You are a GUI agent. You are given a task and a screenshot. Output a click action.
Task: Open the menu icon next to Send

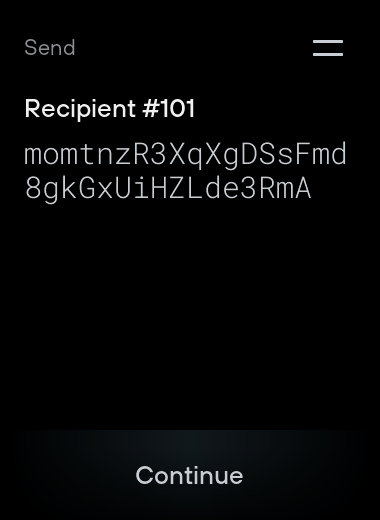coord(328,48)
